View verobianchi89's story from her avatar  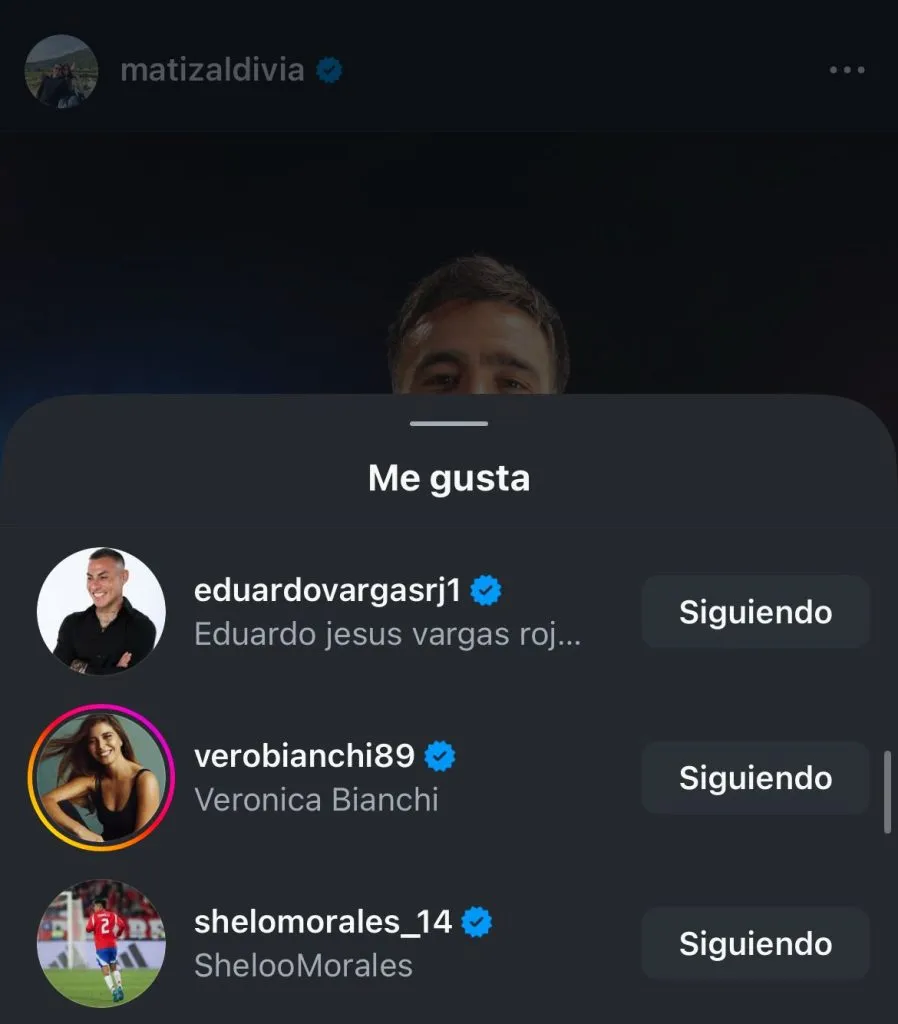click(x=101, y=777)
